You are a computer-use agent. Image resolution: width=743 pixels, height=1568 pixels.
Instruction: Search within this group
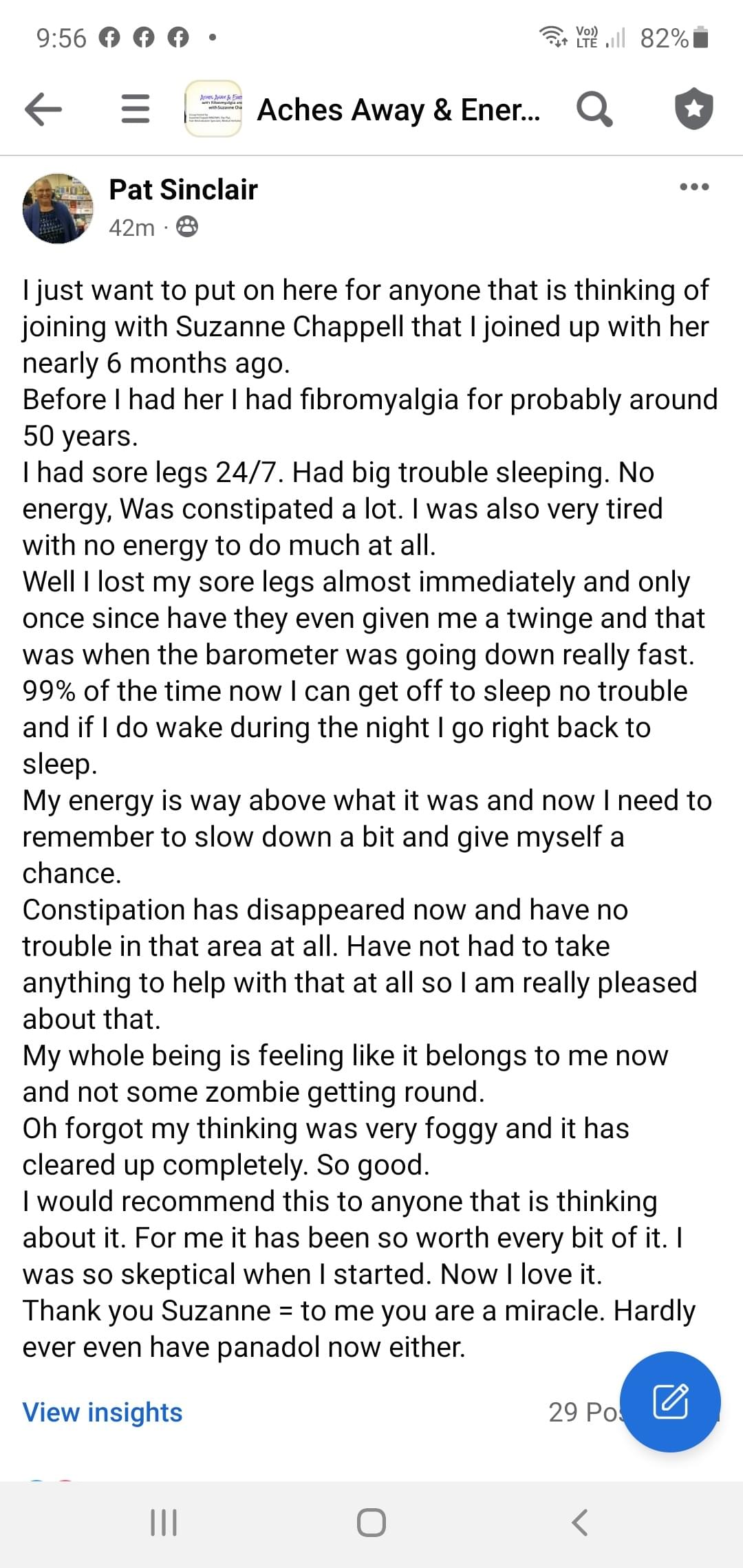(x=594, y=109)
